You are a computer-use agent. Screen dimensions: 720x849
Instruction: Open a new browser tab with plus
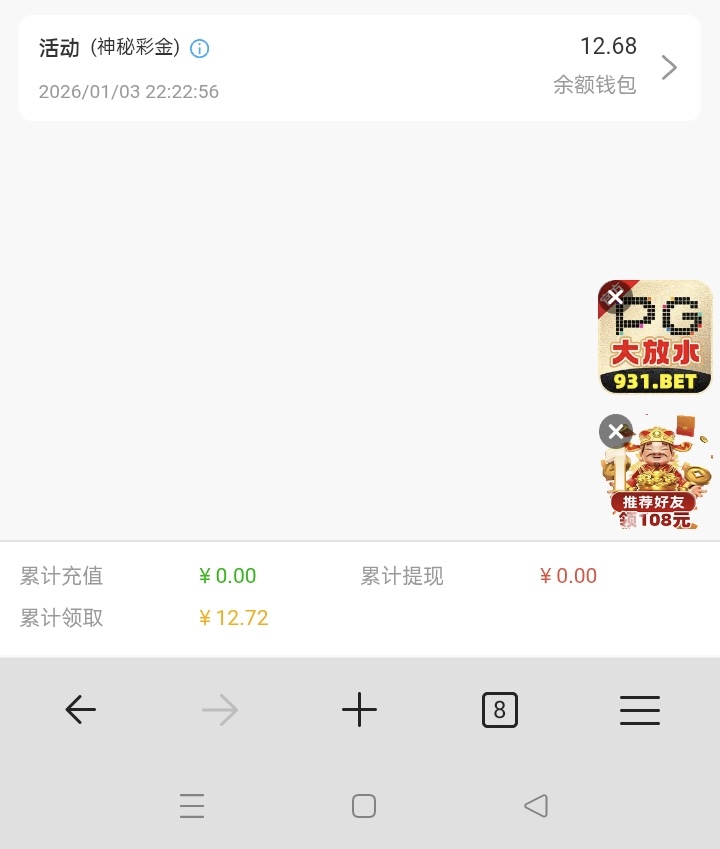[359, 710]
